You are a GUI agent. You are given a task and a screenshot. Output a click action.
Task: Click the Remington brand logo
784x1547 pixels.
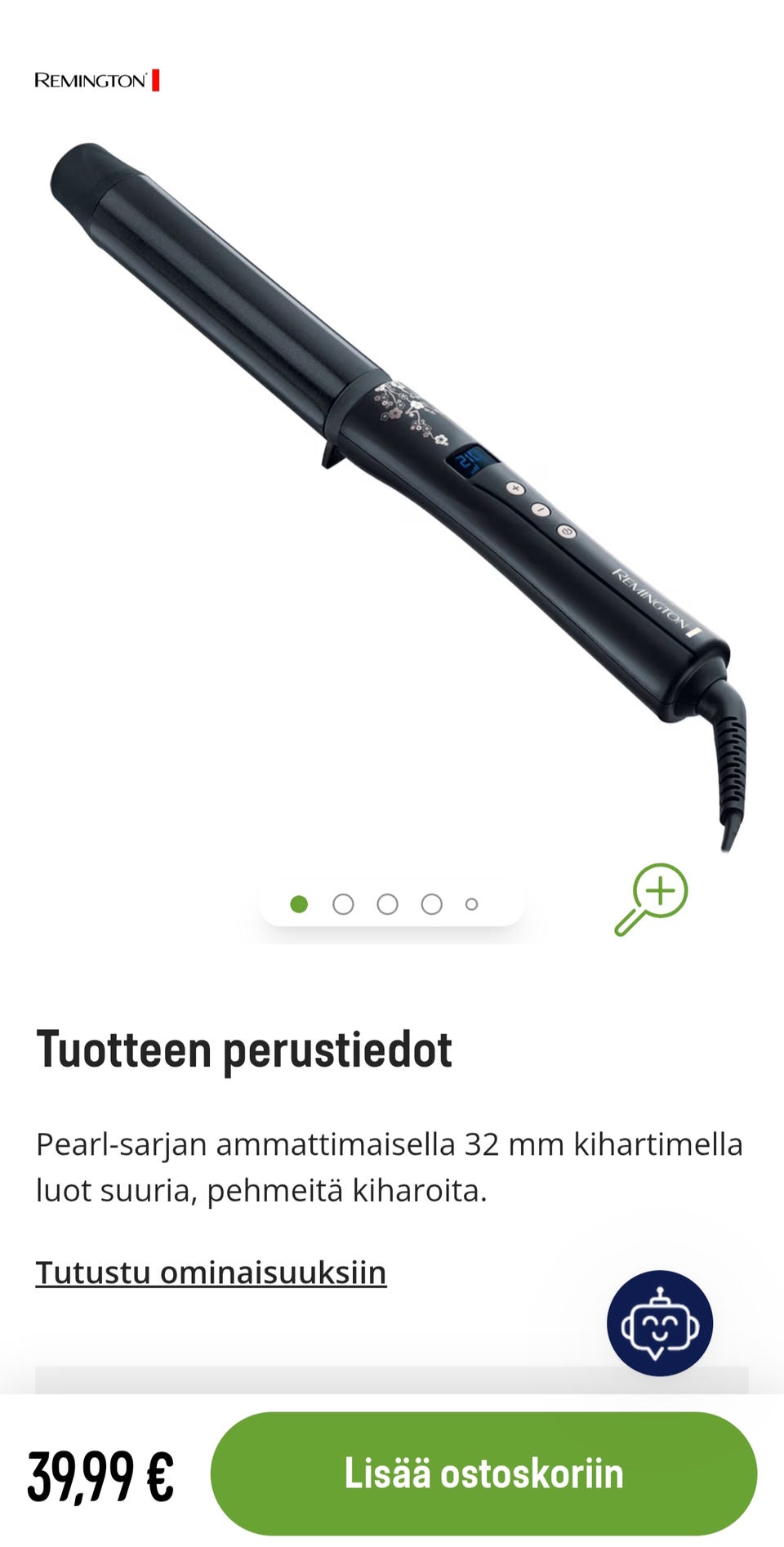(x=90, y=80)
